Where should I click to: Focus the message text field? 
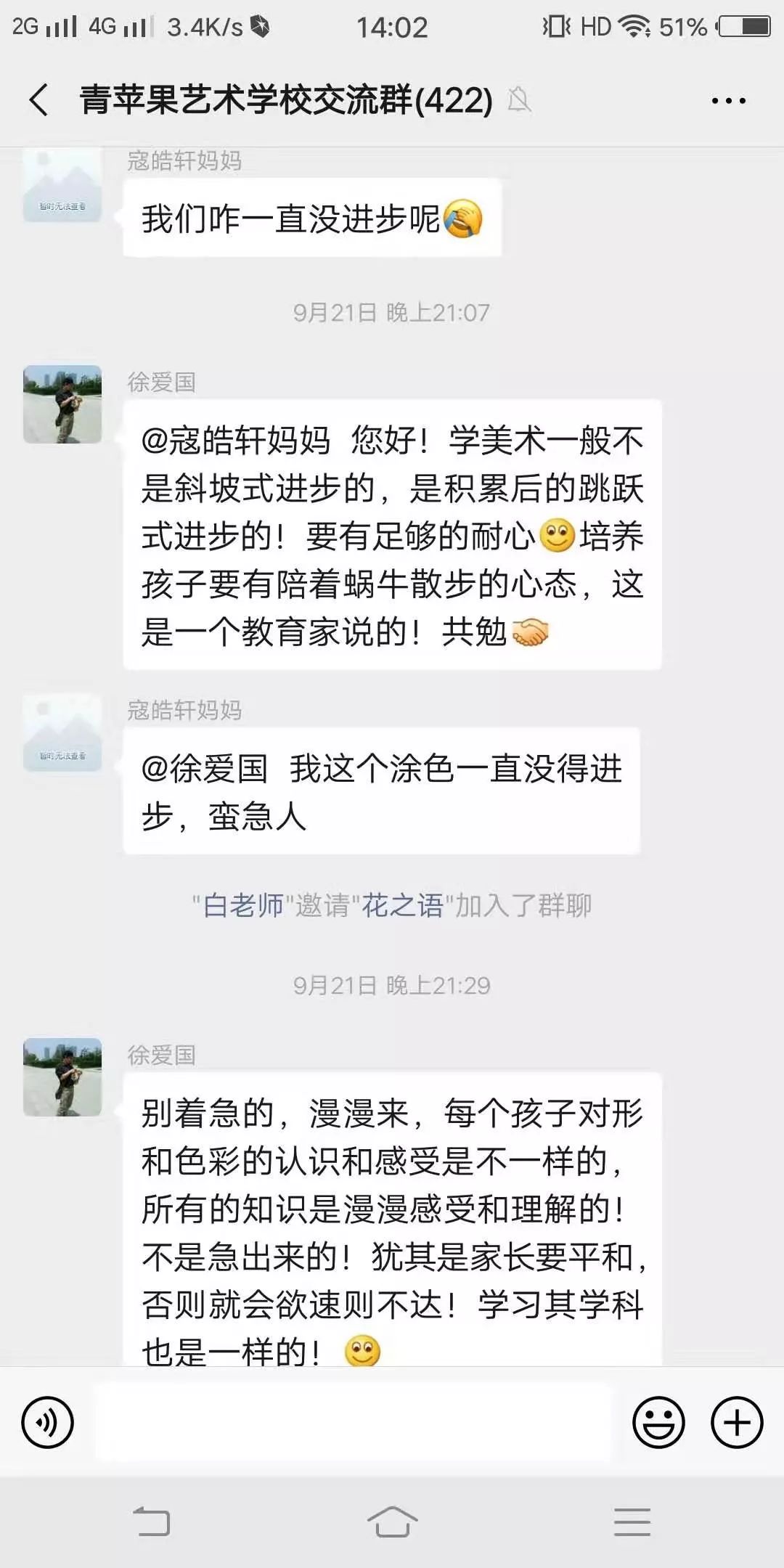(x=354, y=1422)
